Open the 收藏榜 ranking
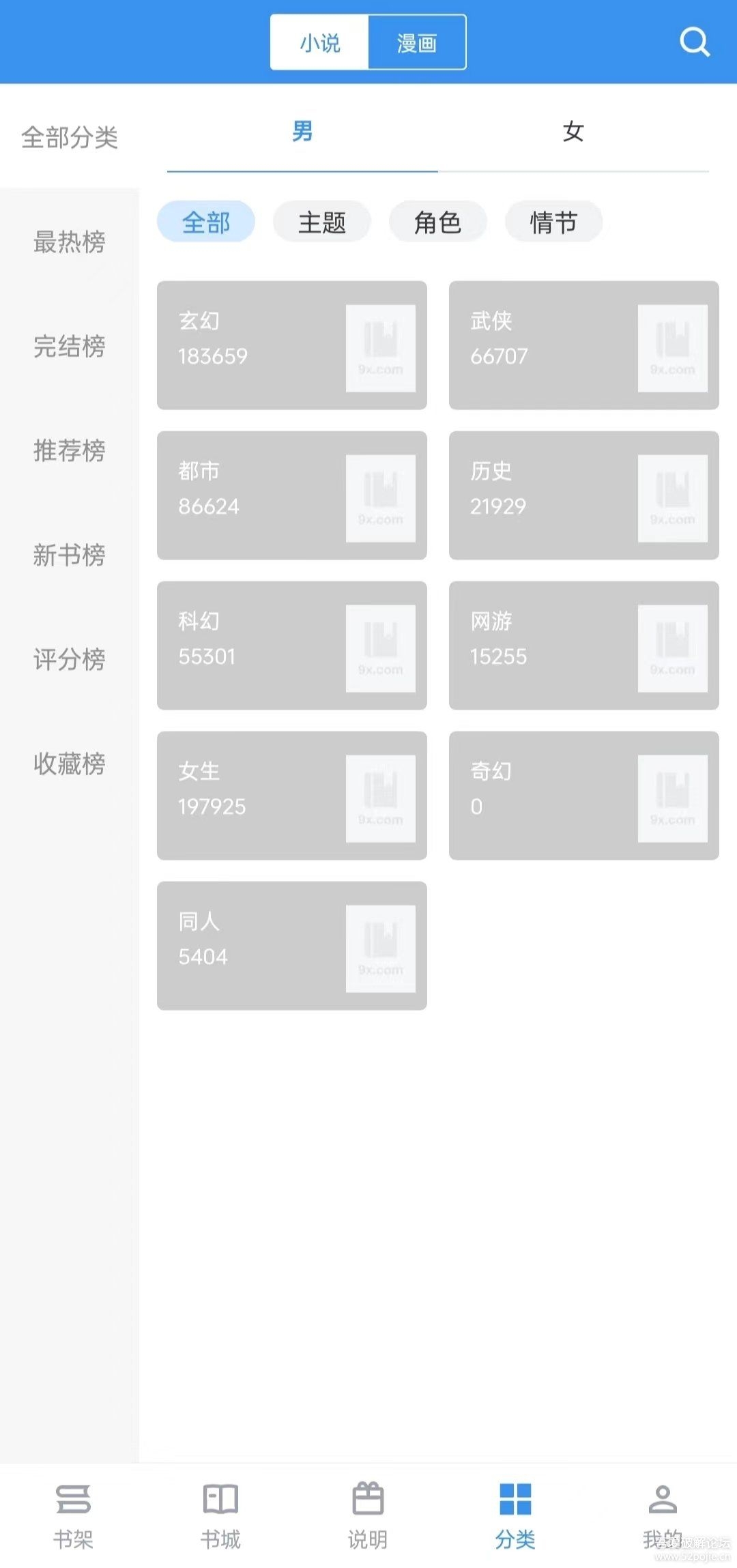This screenshot has width=737, height=1568. (69, 764)
